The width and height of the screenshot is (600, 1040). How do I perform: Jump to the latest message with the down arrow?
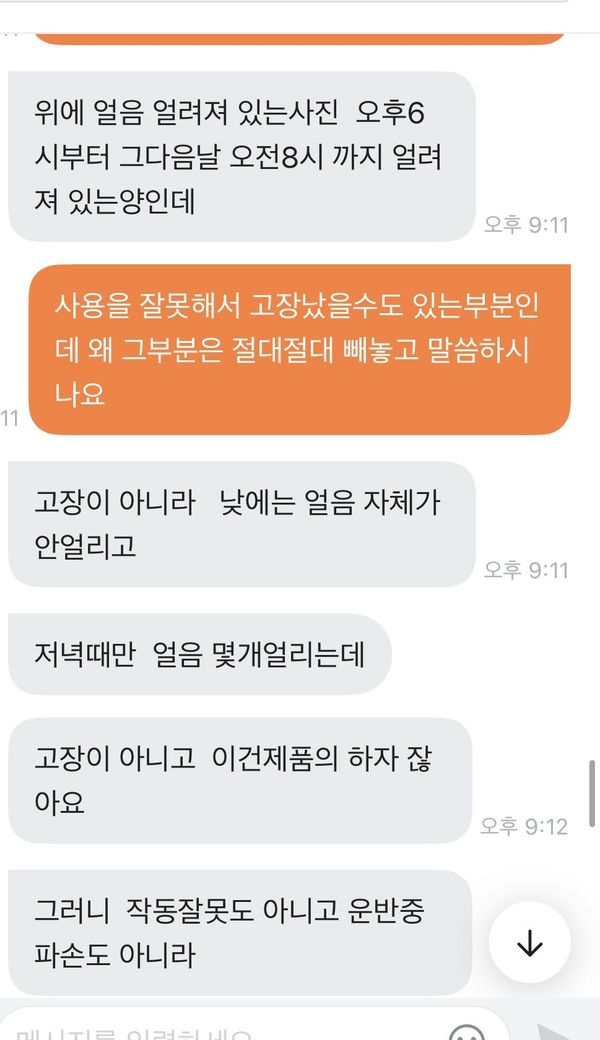(530, 944)
